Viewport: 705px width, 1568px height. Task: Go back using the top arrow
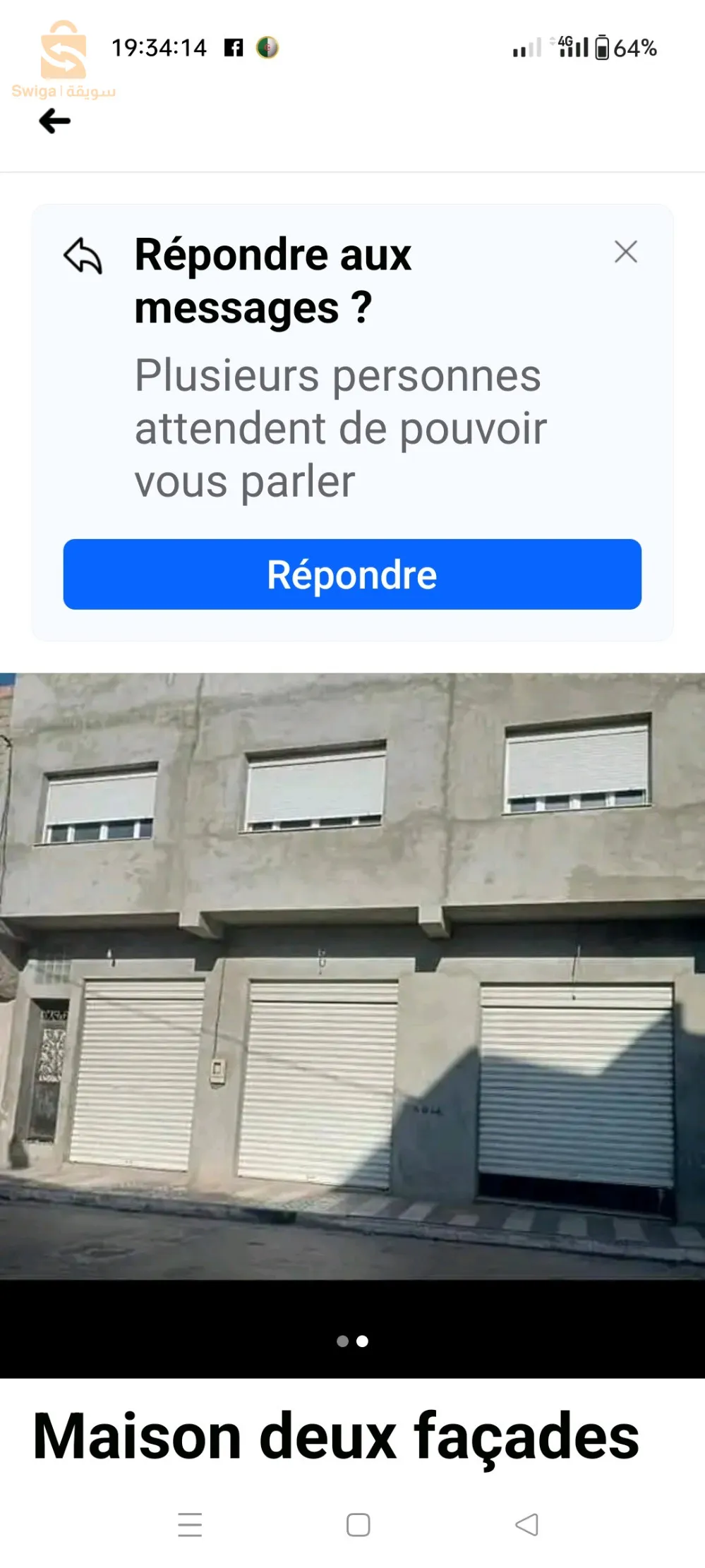click(55, 121)
